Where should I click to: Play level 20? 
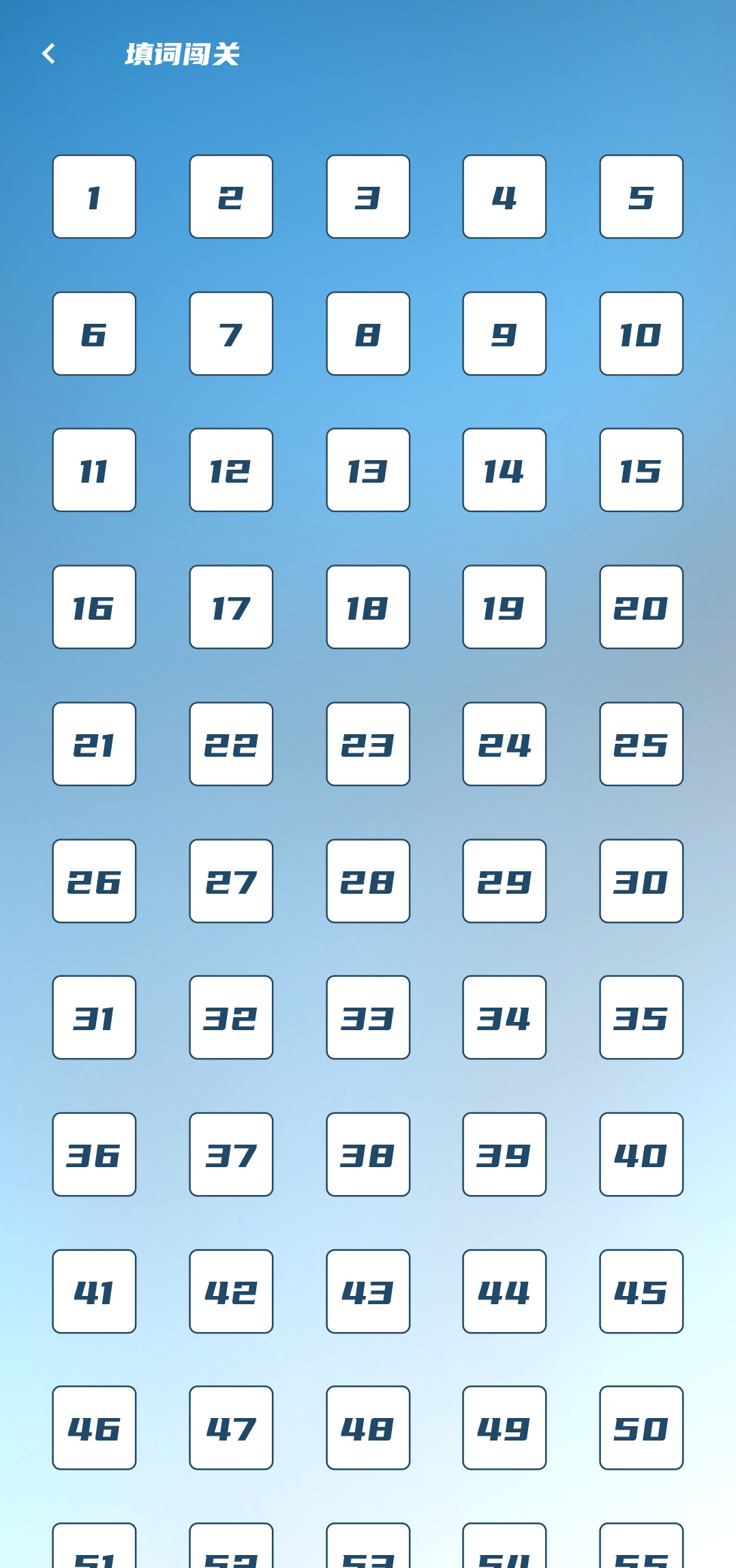coord(641,607)
